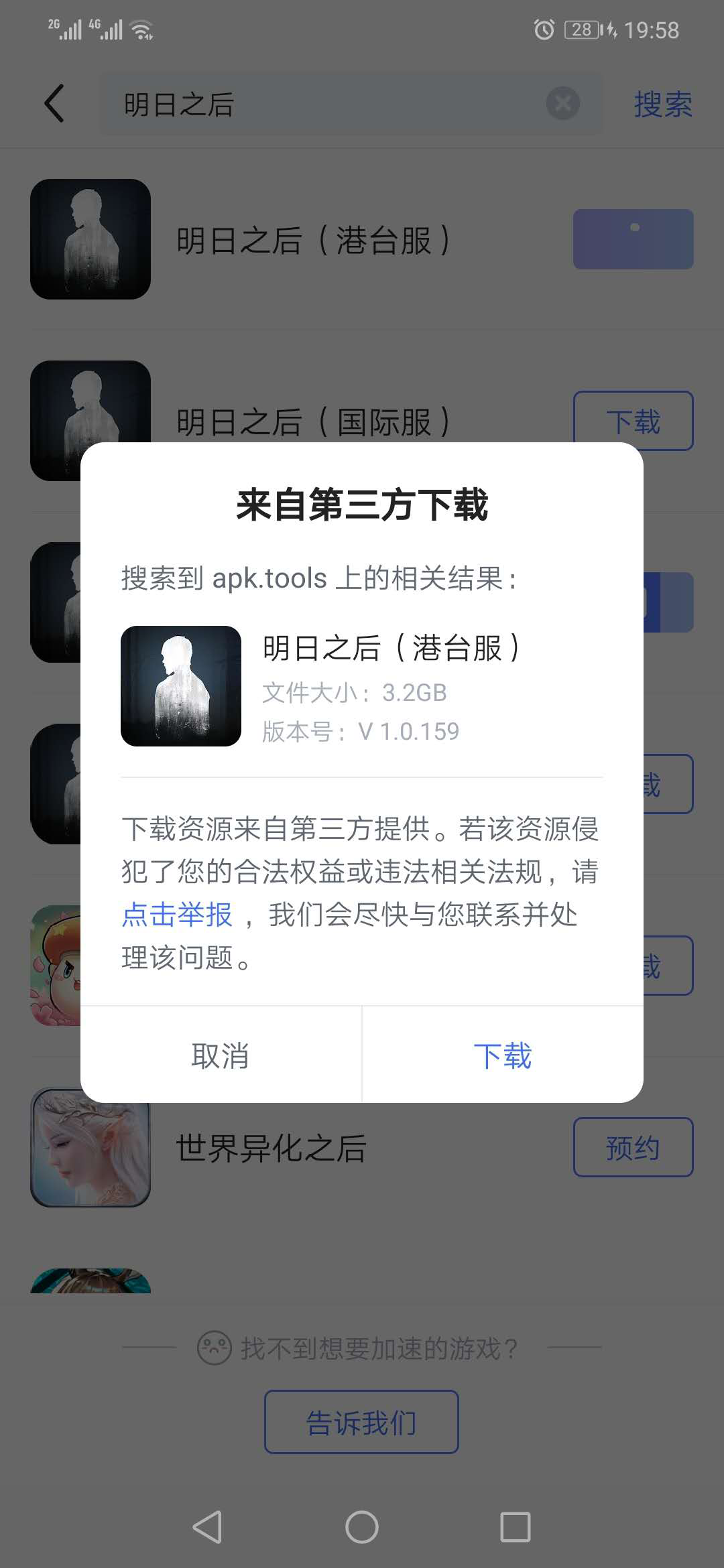Confirm the third-party download with 下载
This screenshot has width=724, height=1568.
pyautogui.click(x=502, y=1056)
